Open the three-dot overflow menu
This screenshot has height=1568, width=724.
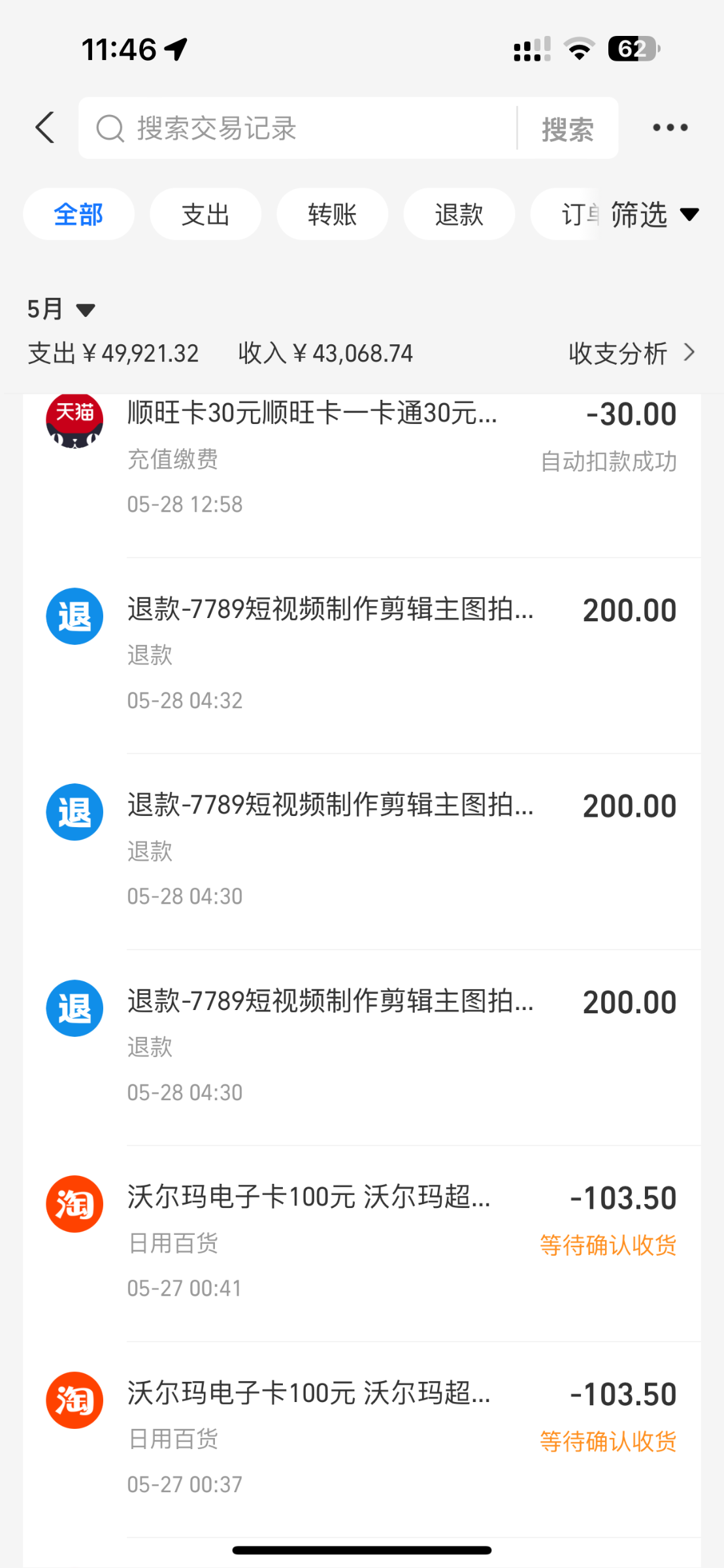pyautogui.click(x=670, y=127)
